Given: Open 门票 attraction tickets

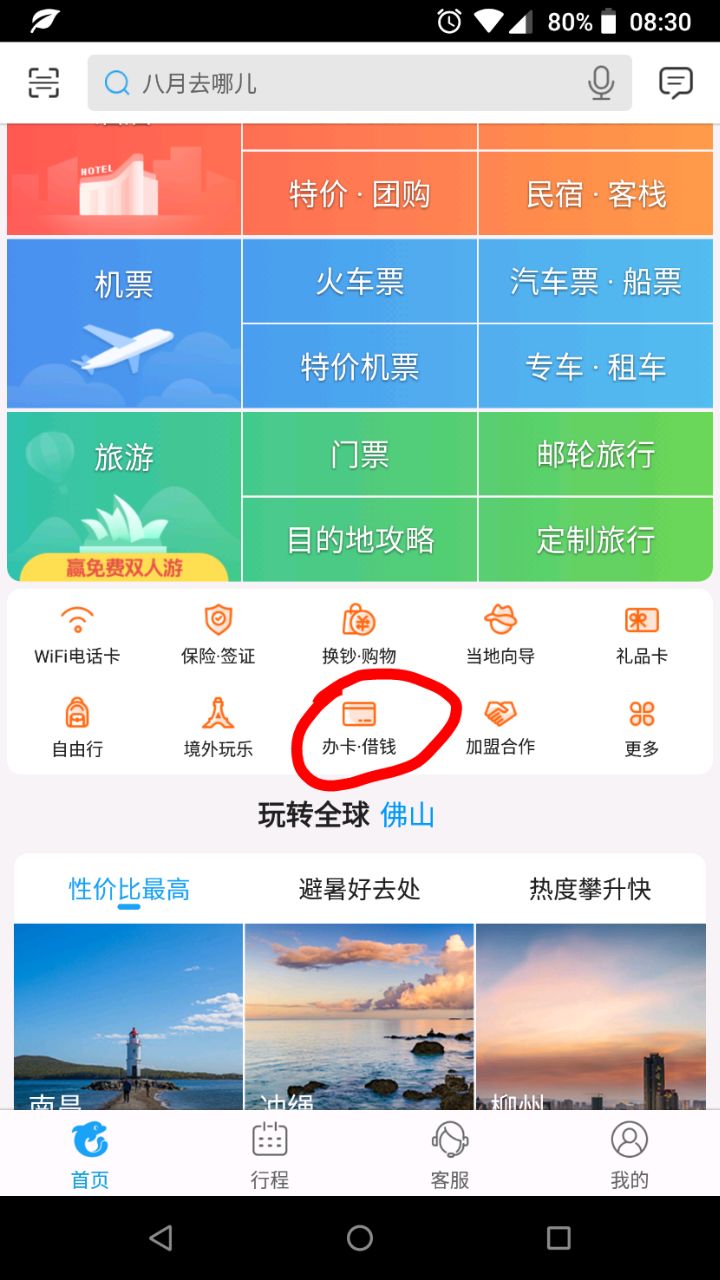Looking at the screenshot, I should [360, 455].
